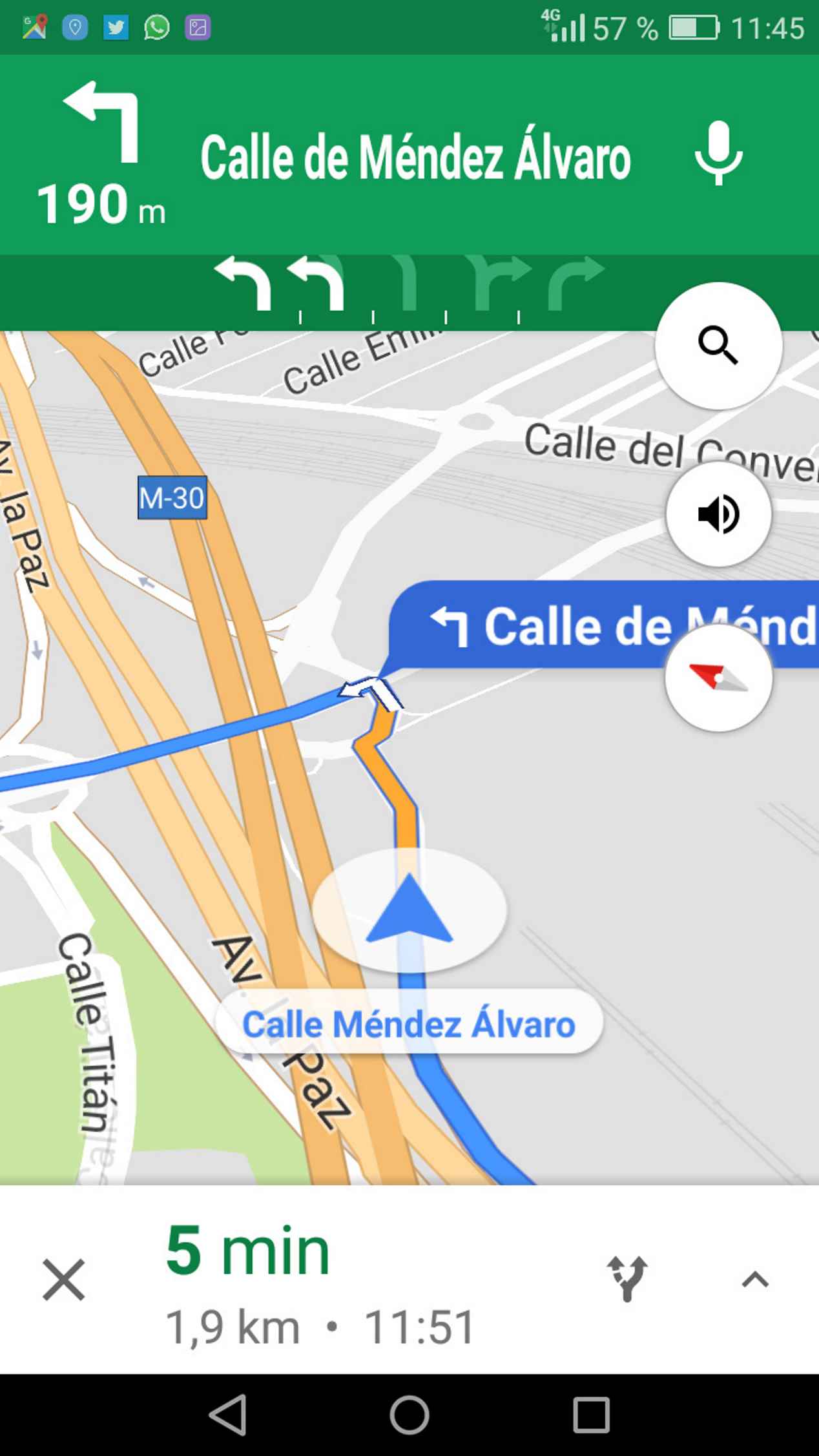Open recent apps from navigation bar
819x1456 pixels.
(x=591, y=1415)
